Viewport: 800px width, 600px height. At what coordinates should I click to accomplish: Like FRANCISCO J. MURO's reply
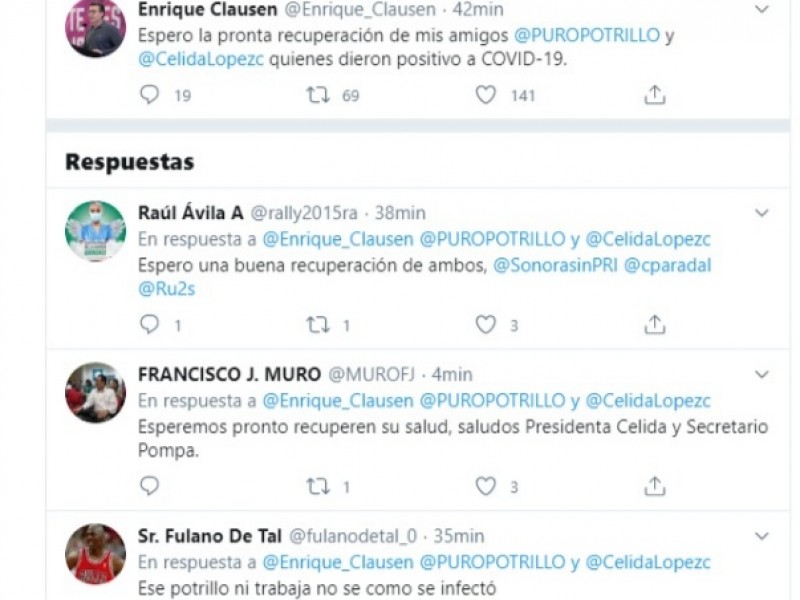point(486,486)
